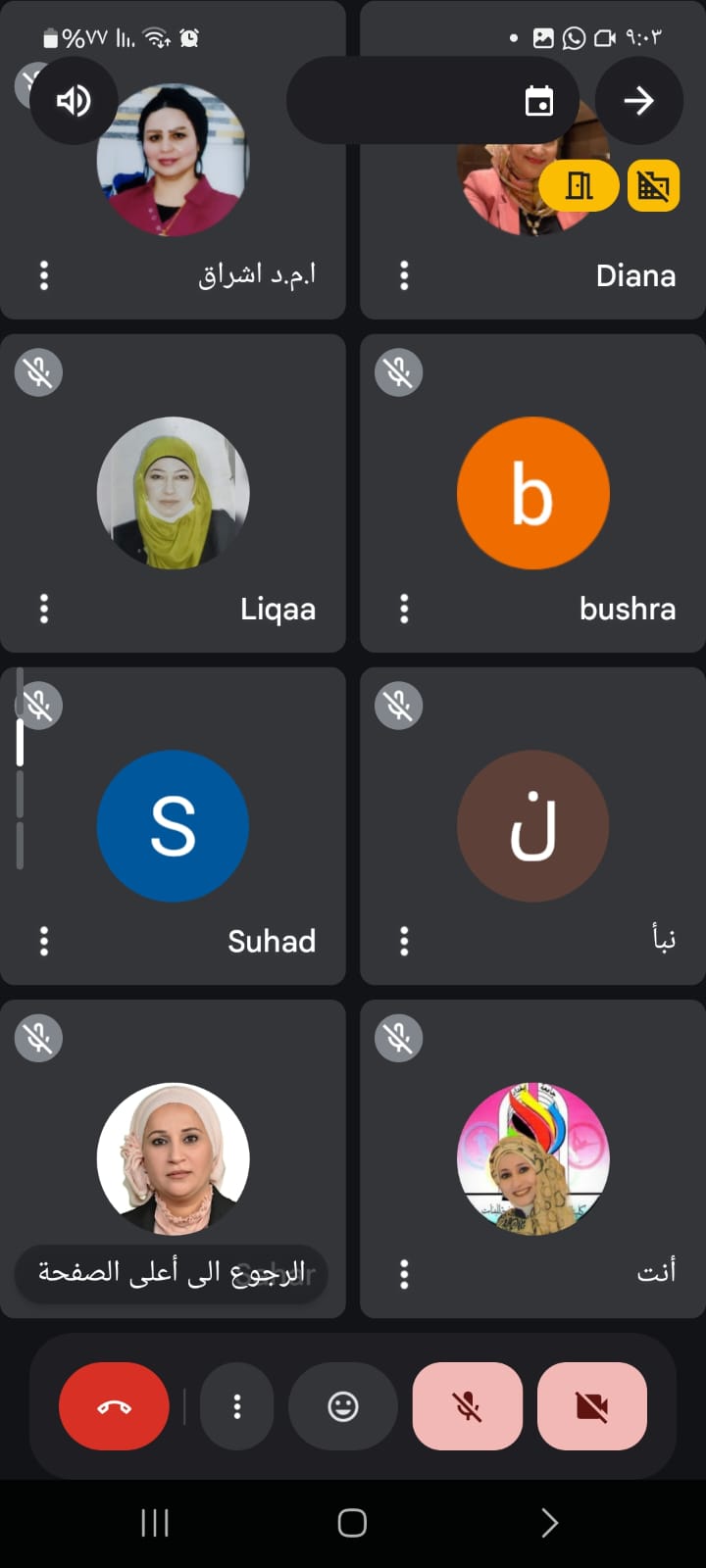Open options for bushra

click(404, 609)
